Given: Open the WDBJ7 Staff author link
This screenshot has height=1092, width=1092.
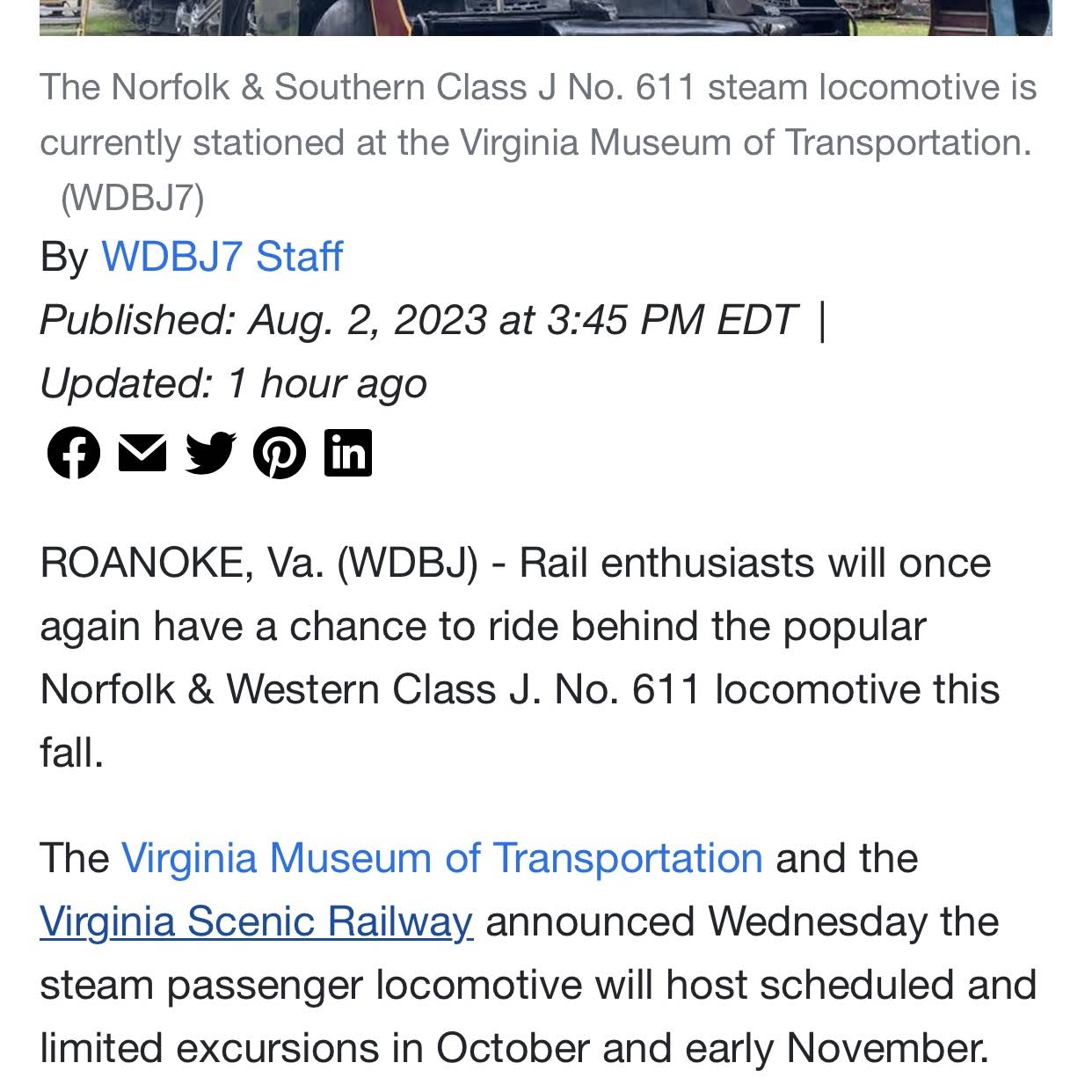Looking at the screenshot, I should point(222,257).
